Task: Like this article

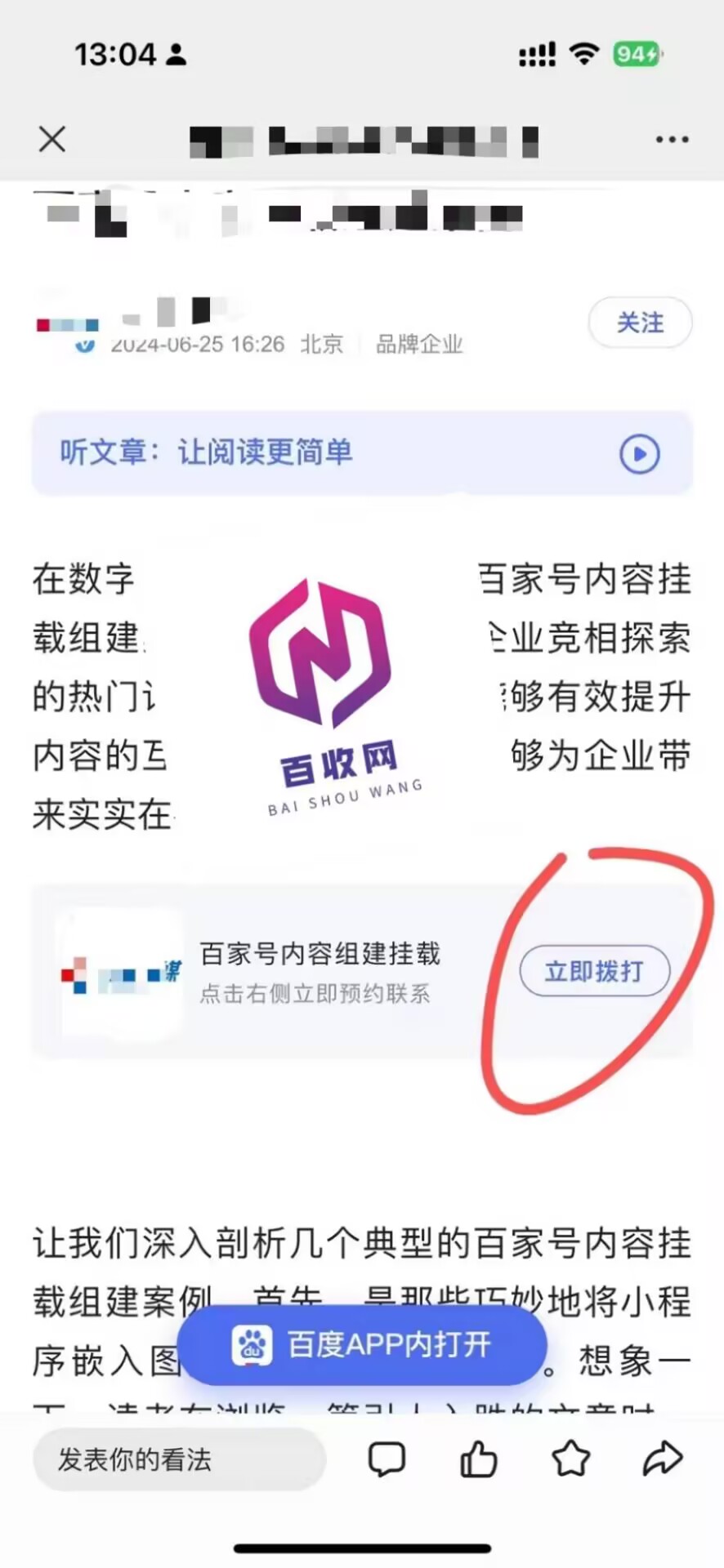Action: (479, 1459)
